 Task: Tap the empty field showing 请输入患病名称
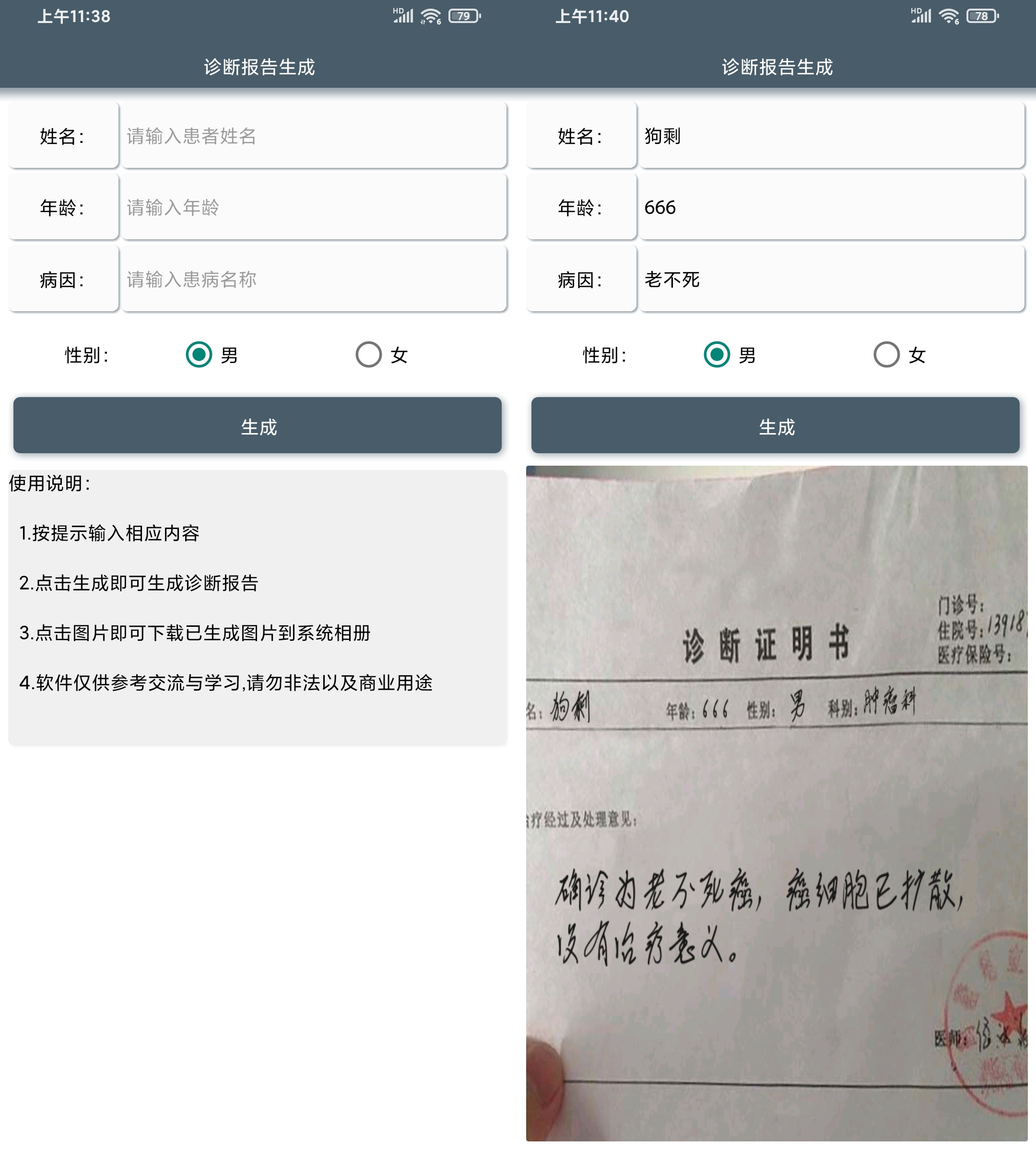click(x=313, y=279)
